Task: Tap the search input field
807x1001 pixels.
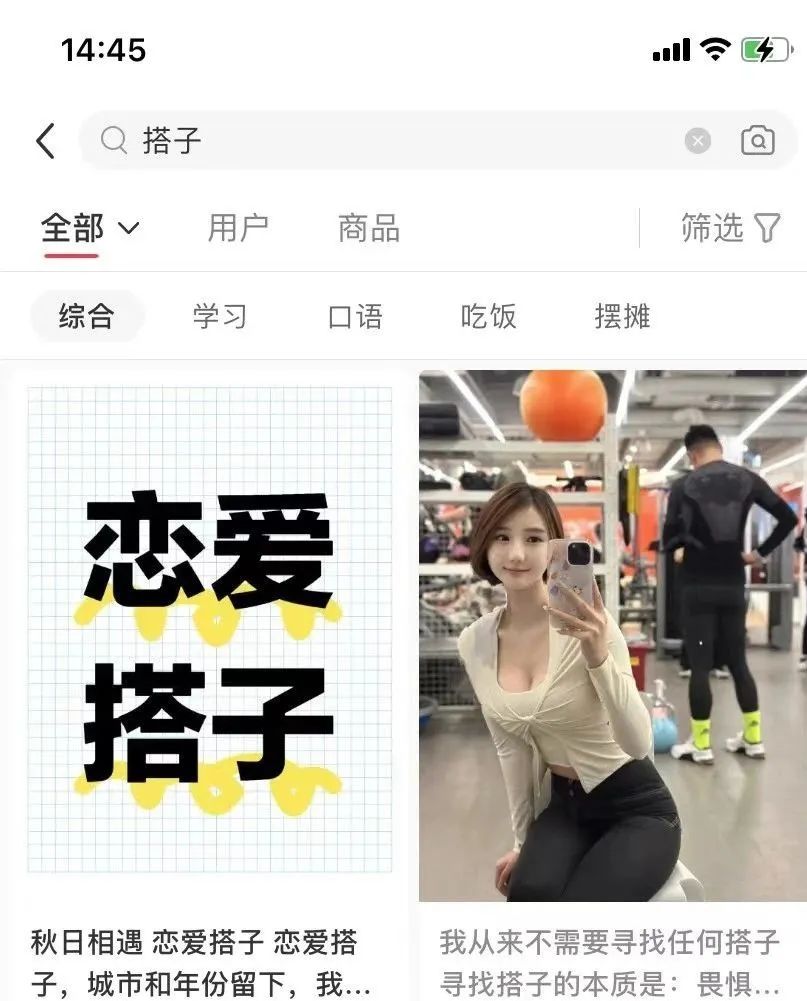Action: (x=350, y=141)
